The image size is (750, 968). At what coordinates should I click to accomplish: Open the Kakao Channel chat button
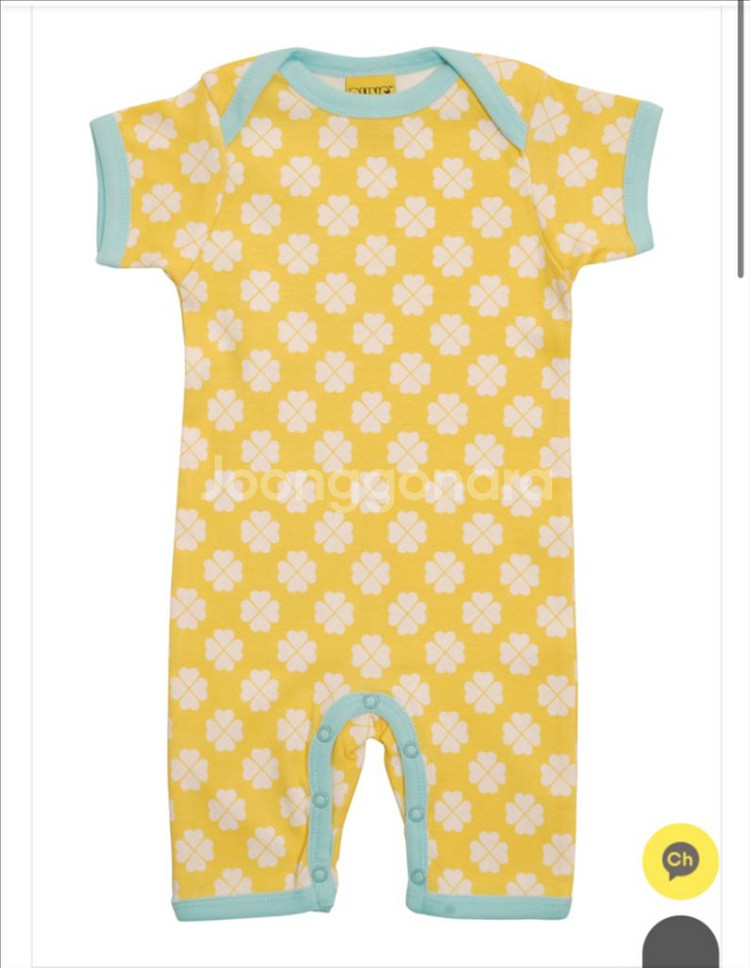coord(680,860)
